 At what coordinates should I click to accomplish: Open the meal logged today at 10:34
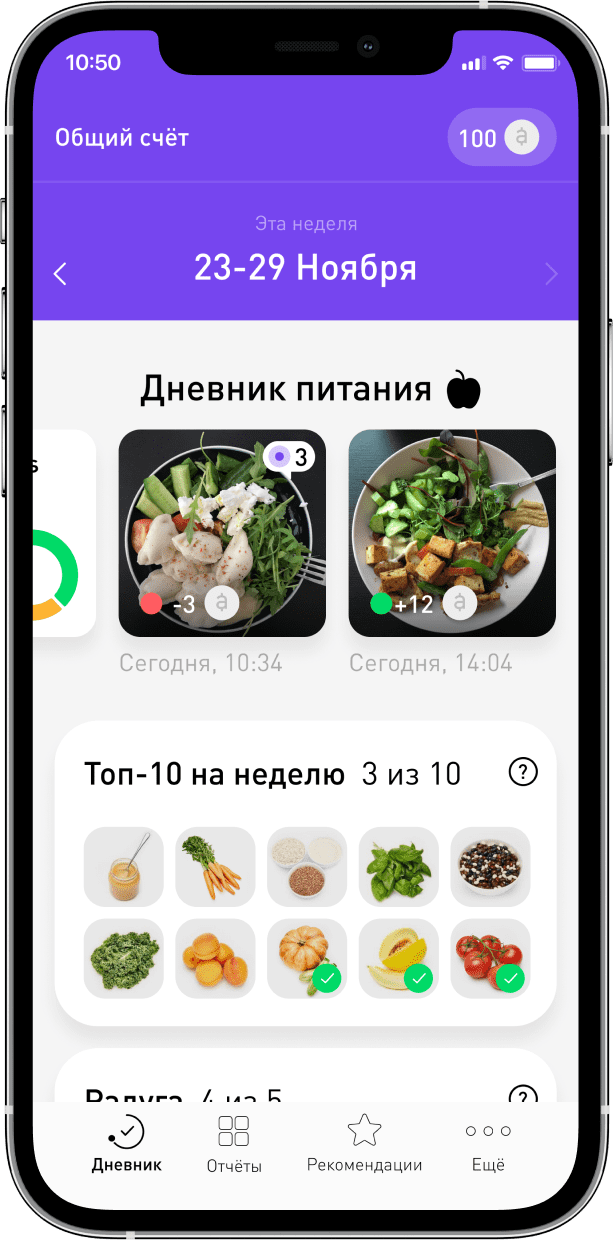click(x=222, y=533)
